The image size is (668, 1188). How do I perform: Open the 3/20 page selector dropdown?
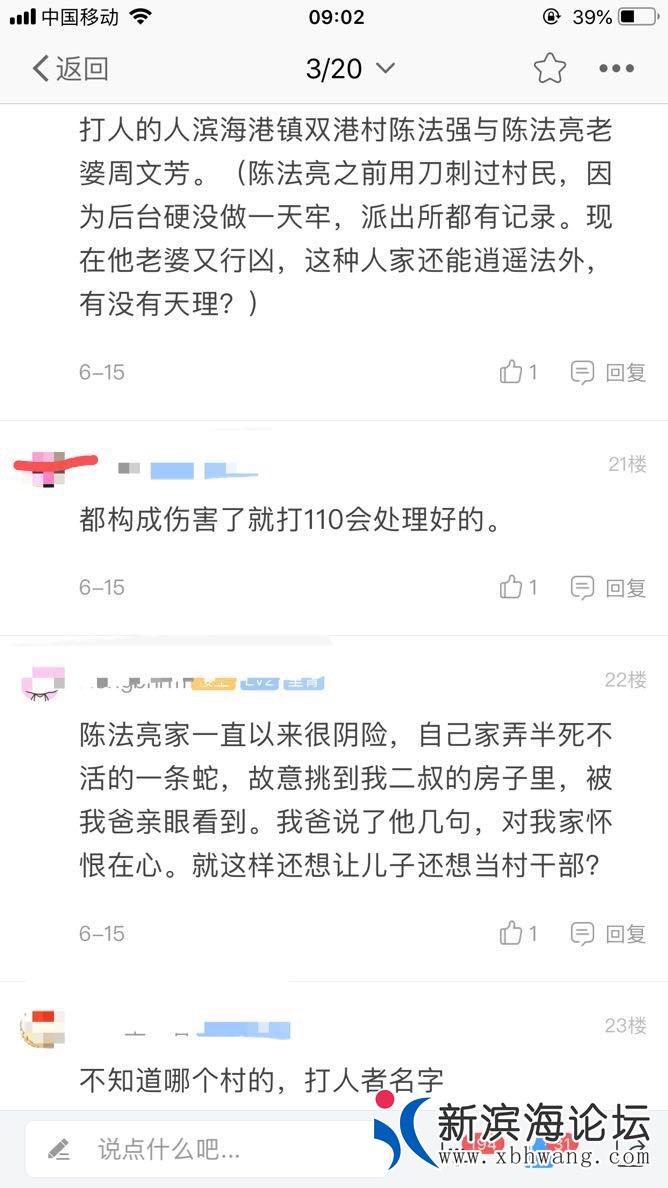pos(350,69)
